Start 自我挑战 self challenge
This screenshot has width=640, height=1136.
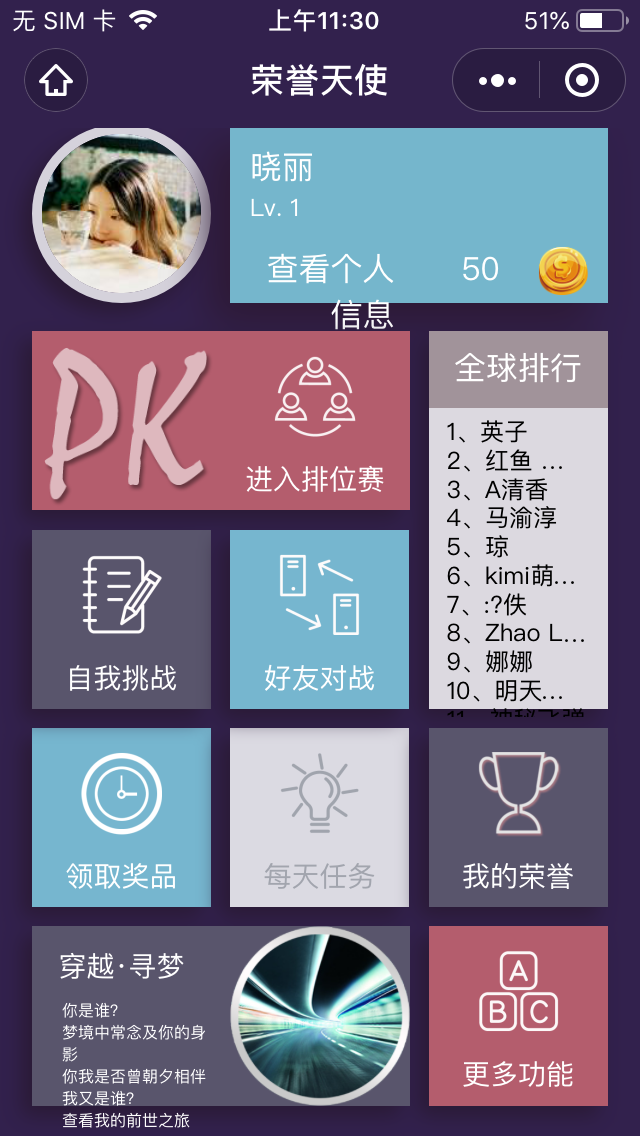point(121,619)
